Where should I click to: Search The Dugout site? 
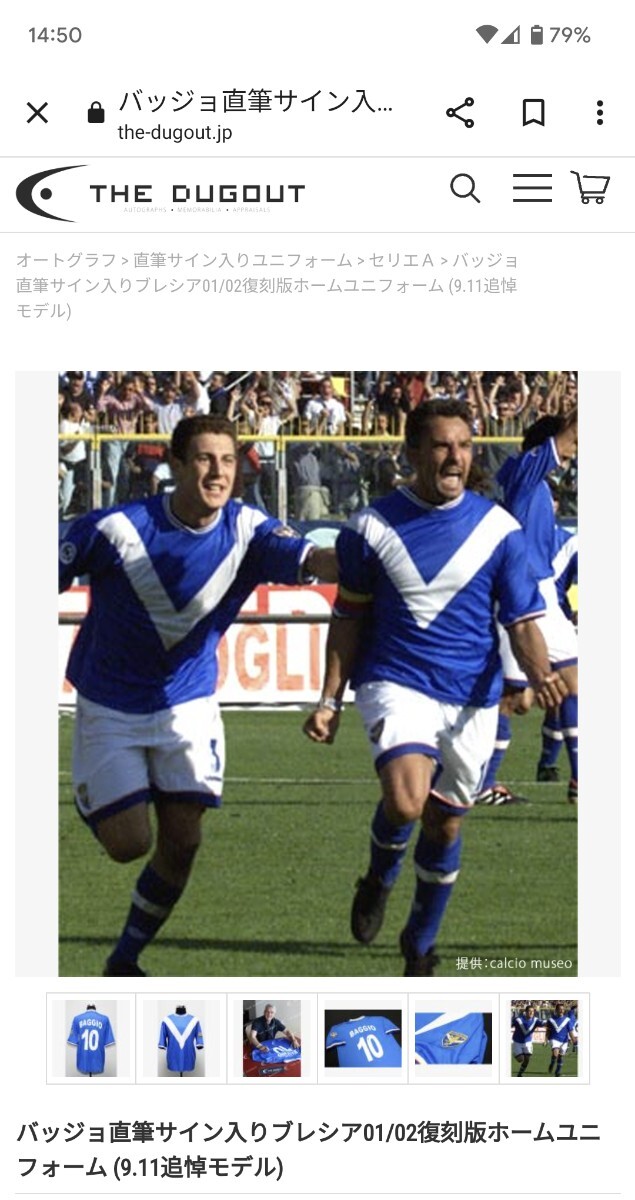click(465, 188)
